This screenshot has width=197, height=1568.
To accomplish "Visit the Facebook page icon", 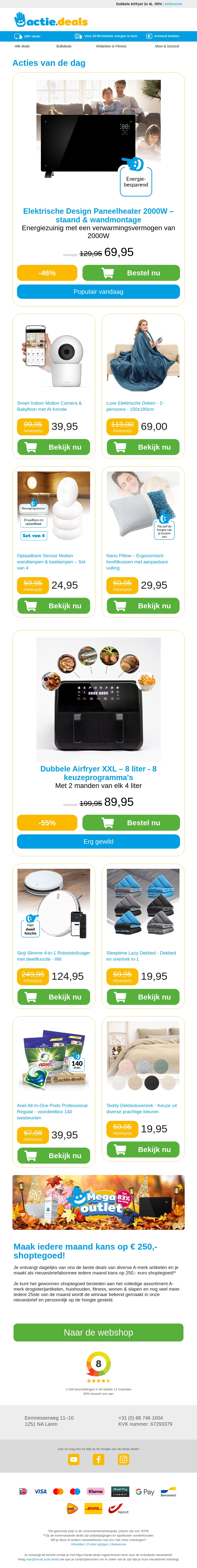I will [98, 1459].
